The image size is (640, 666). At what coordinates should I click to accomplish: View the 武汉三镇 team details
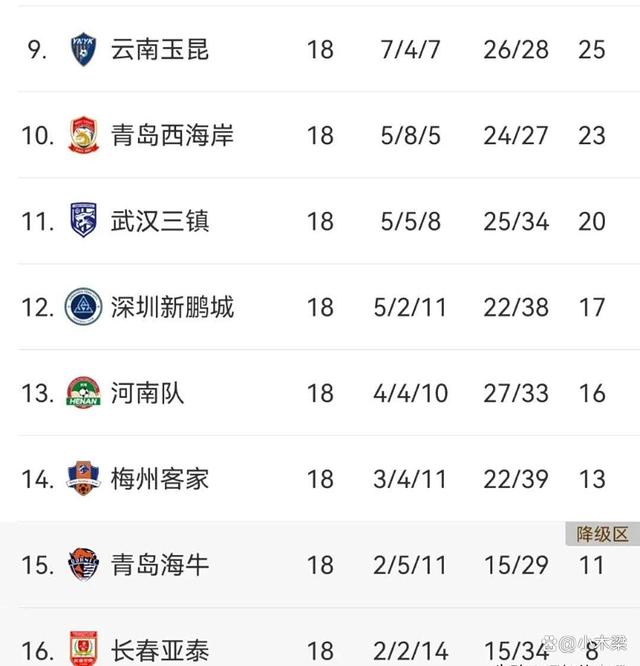[x=160, y=221]
